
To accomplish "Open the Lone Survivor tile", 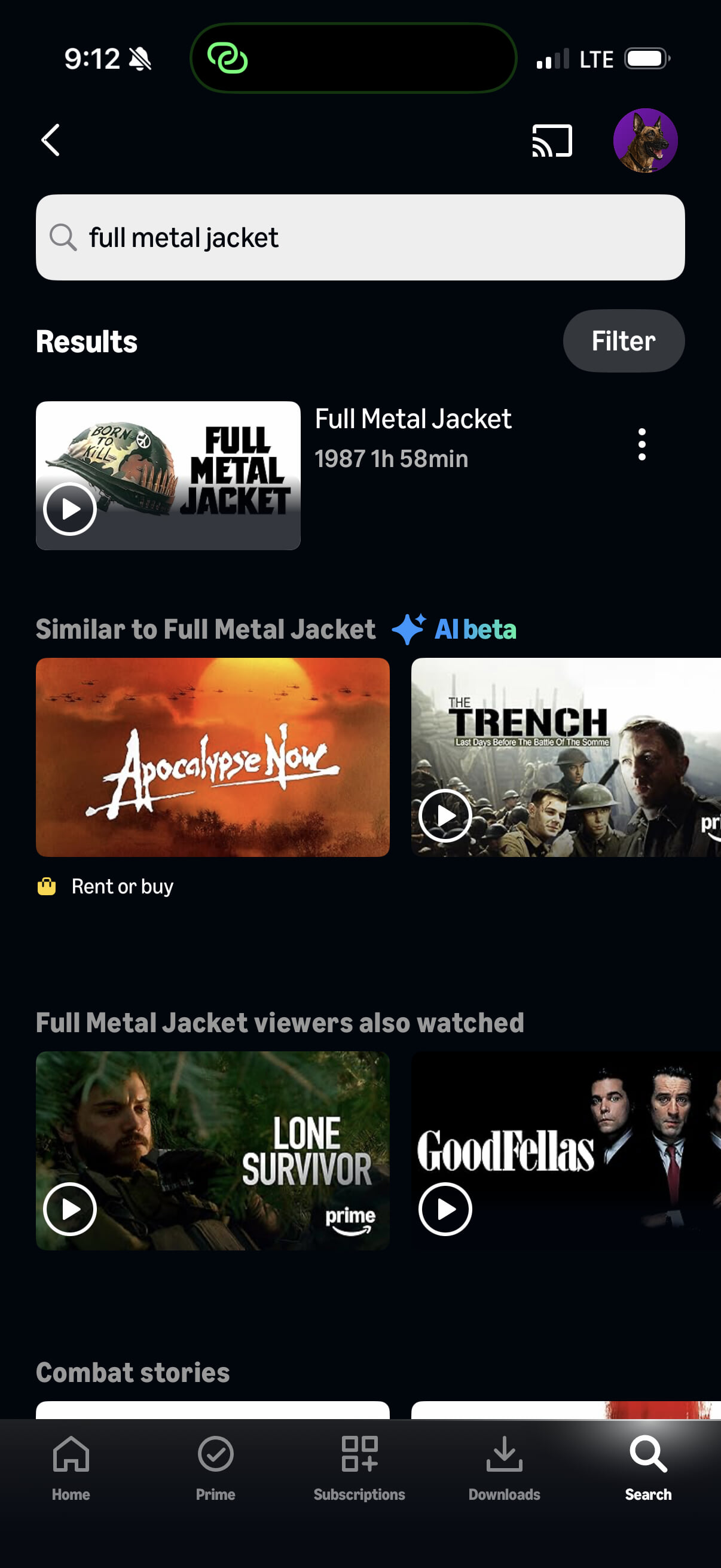I will [x=212, y=1151].
